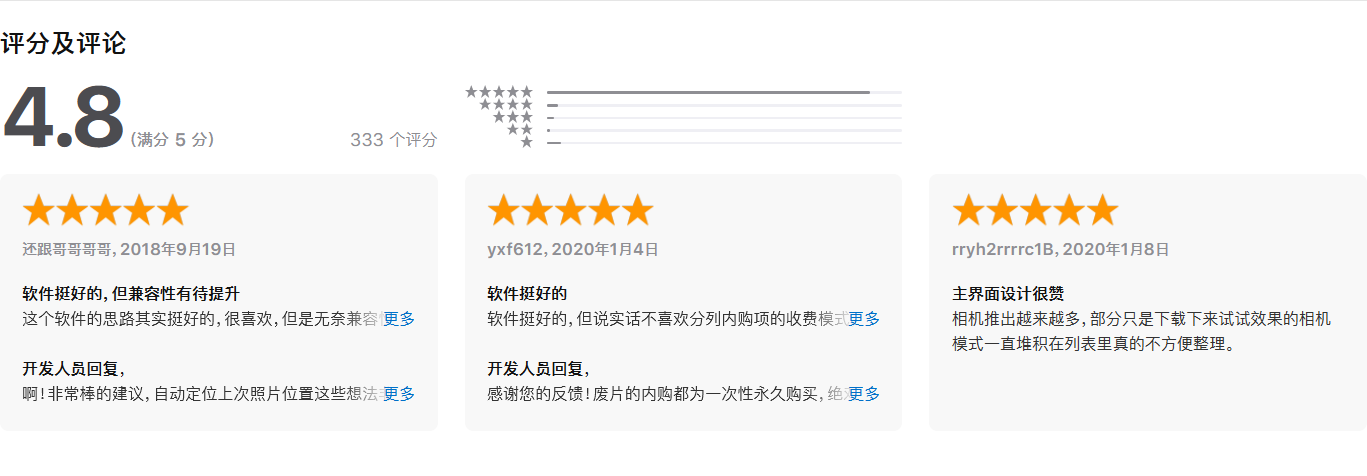Expand developer reply to 还跟哥哥哥哥's review
1367x476 pixels.
tap(399, 394)
